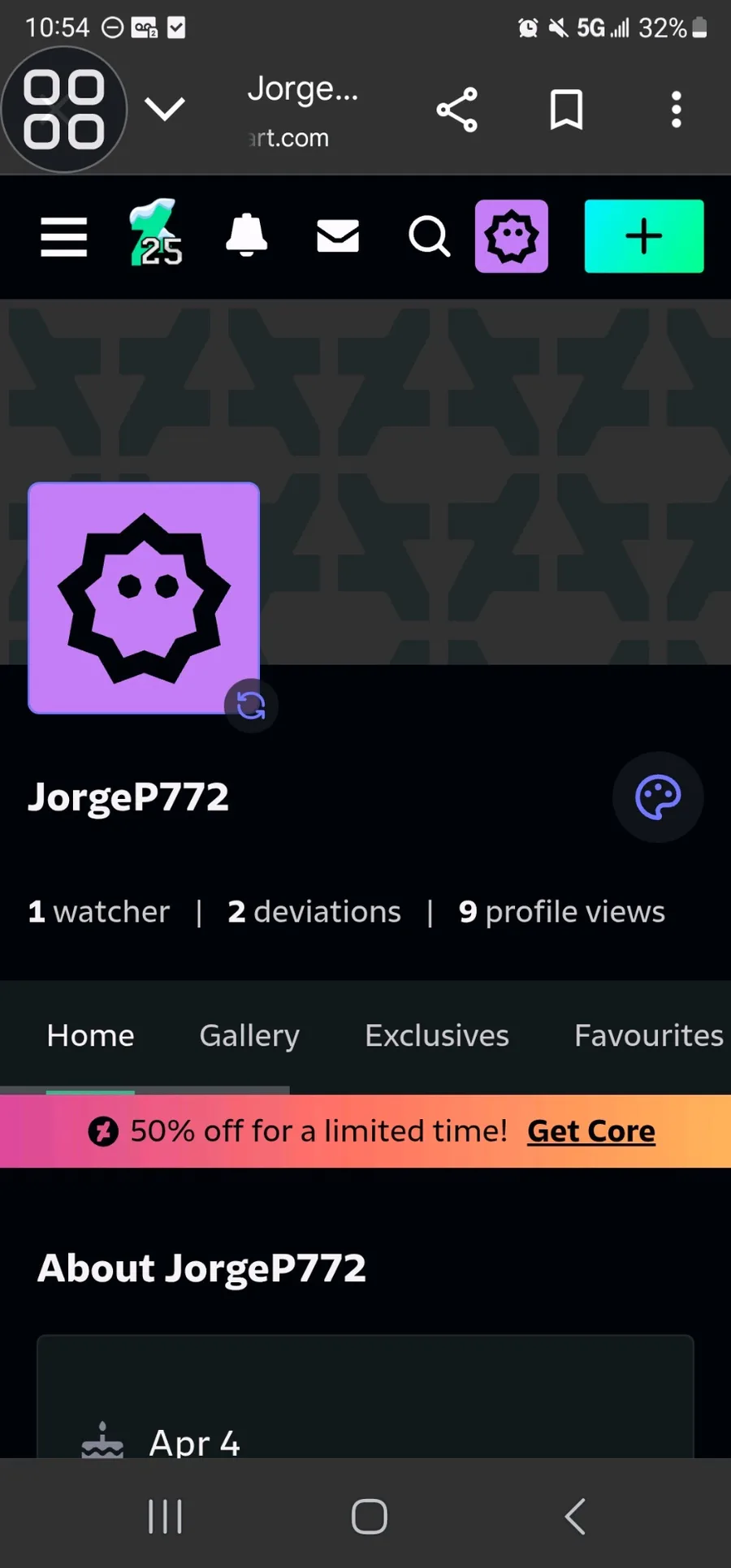
Task: Tap the search magnifier icon
Action: pyautogui.click(x=429, y=237)
